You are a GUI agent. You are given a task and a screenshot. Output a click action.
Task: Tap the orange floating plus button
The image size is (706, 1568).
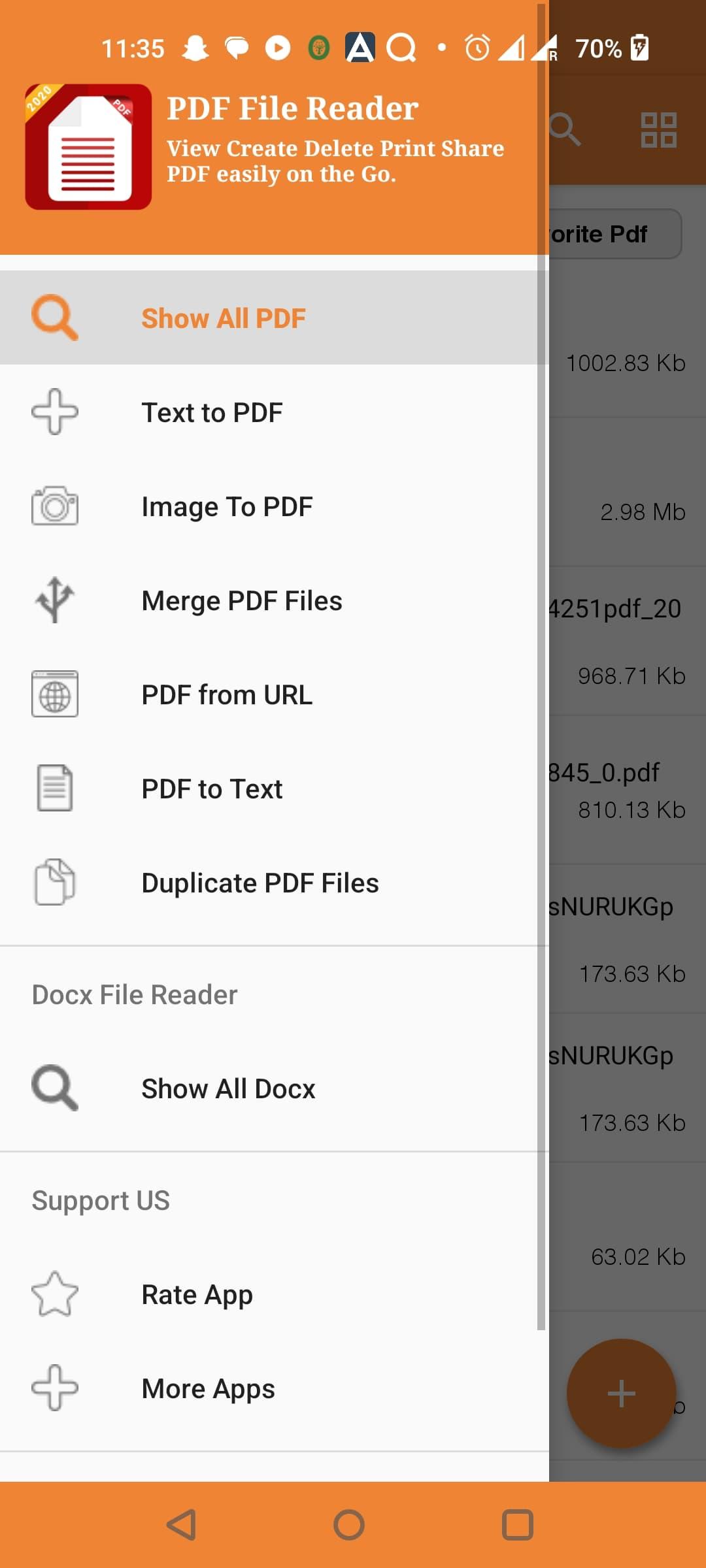click(x=621, y=1392)
